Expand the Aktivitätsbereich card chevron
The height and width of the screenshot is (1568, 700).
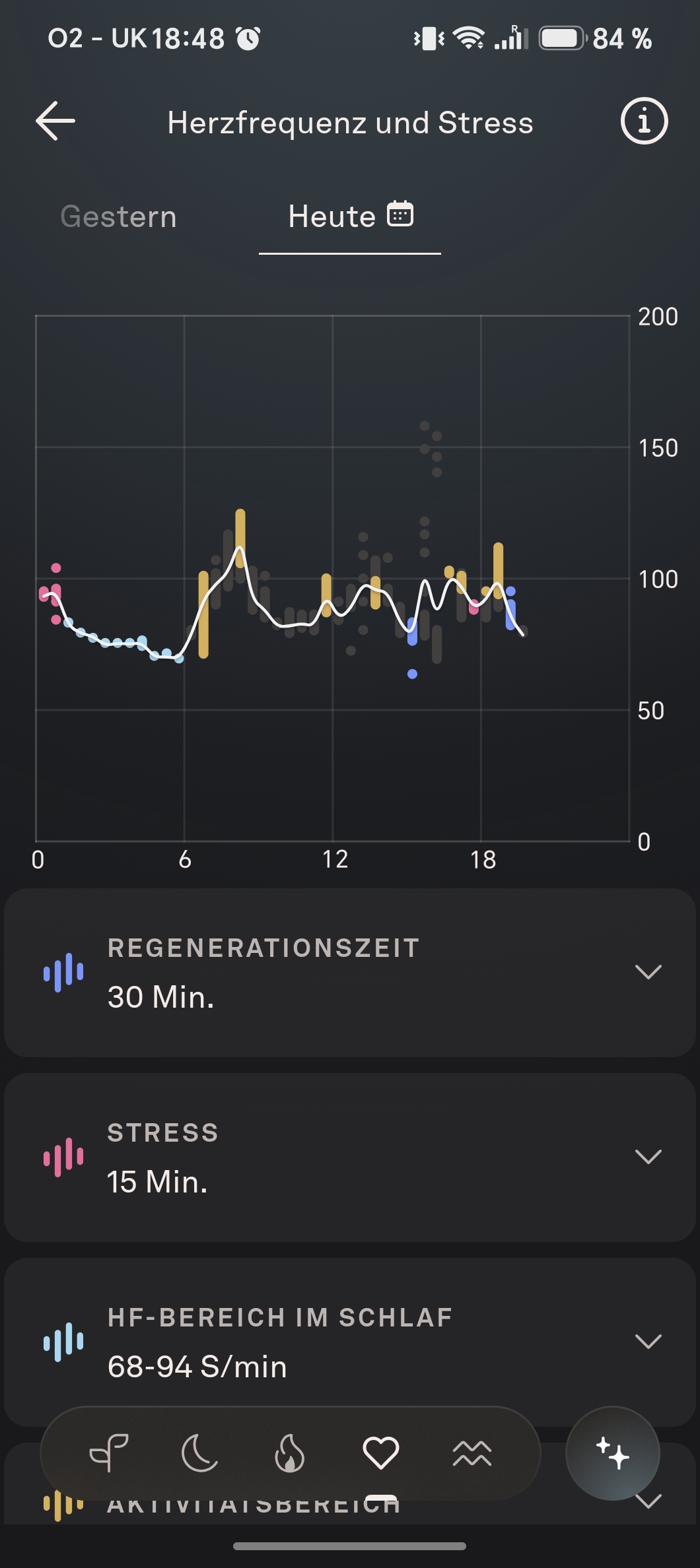click(648, 1501)
